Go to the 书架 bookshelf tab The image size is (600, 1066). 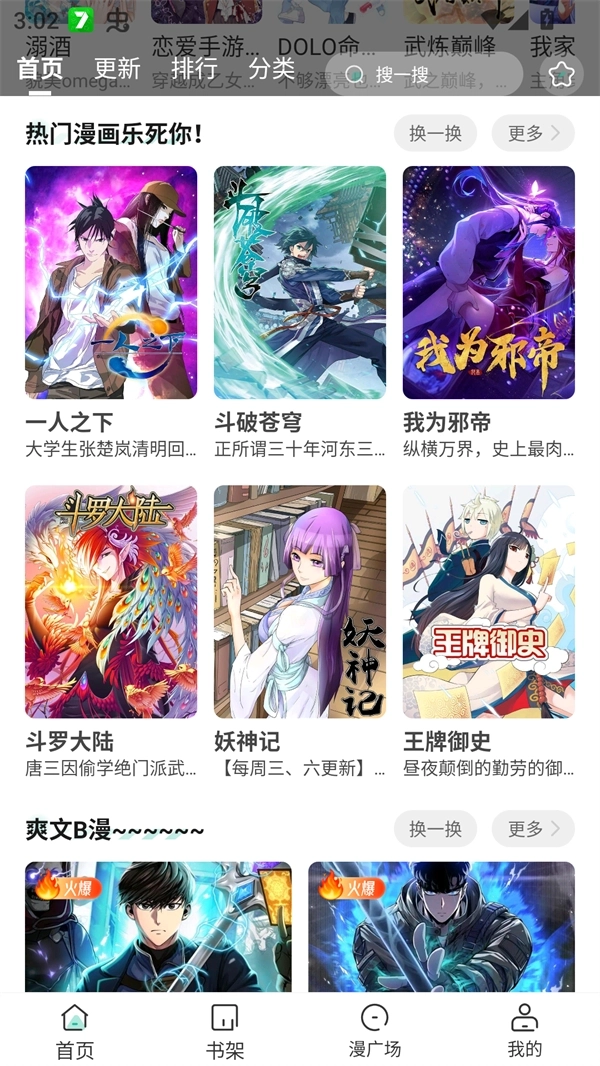[225, 1031]
